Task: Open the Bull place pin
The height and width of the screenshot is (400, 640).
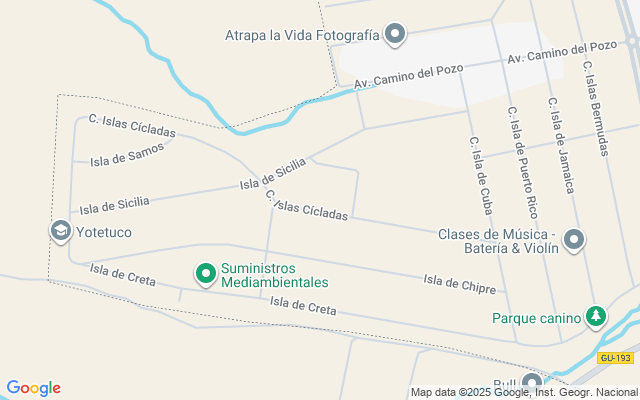Action: (532, 384)
